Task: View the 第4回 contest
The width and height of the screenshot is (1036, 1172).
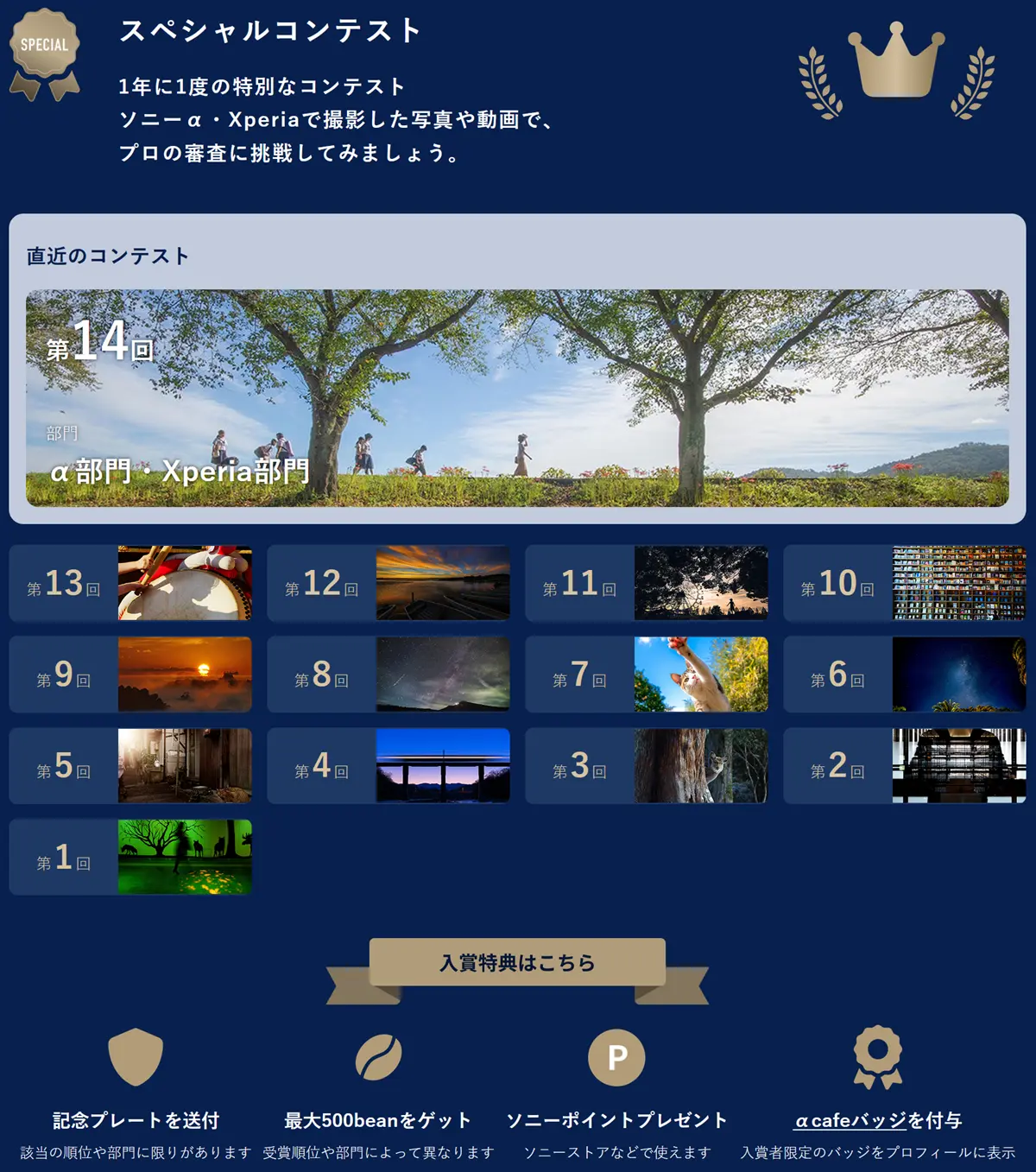Action: [x=388, y=766]
